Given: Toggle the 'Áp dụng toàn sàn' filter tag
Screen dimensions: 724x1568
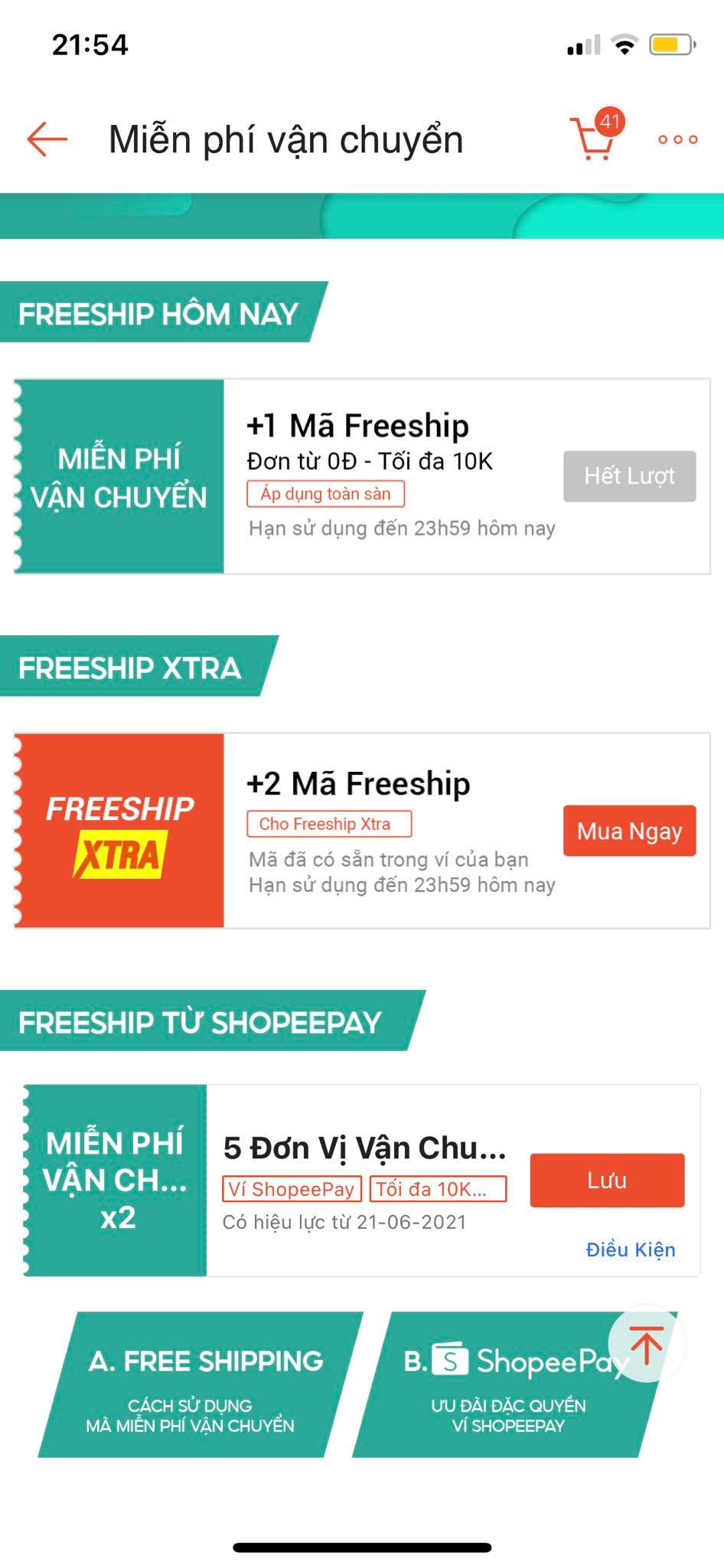Looking at the screenshot, I should click(x=325, y=493).
